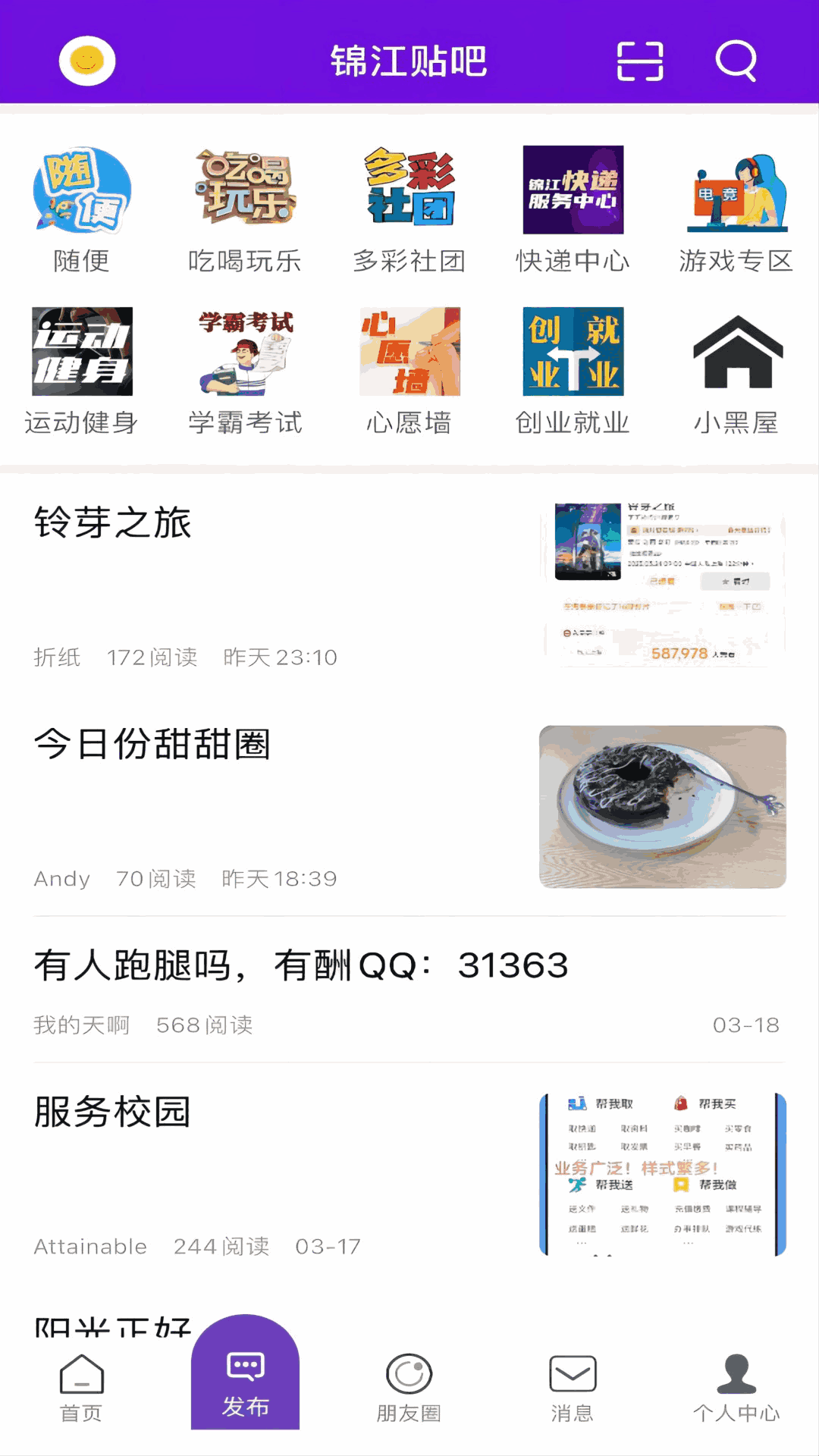Open the search magnifier icon
The height and width of the screenshot is (1456, 819).
[736, 61]
